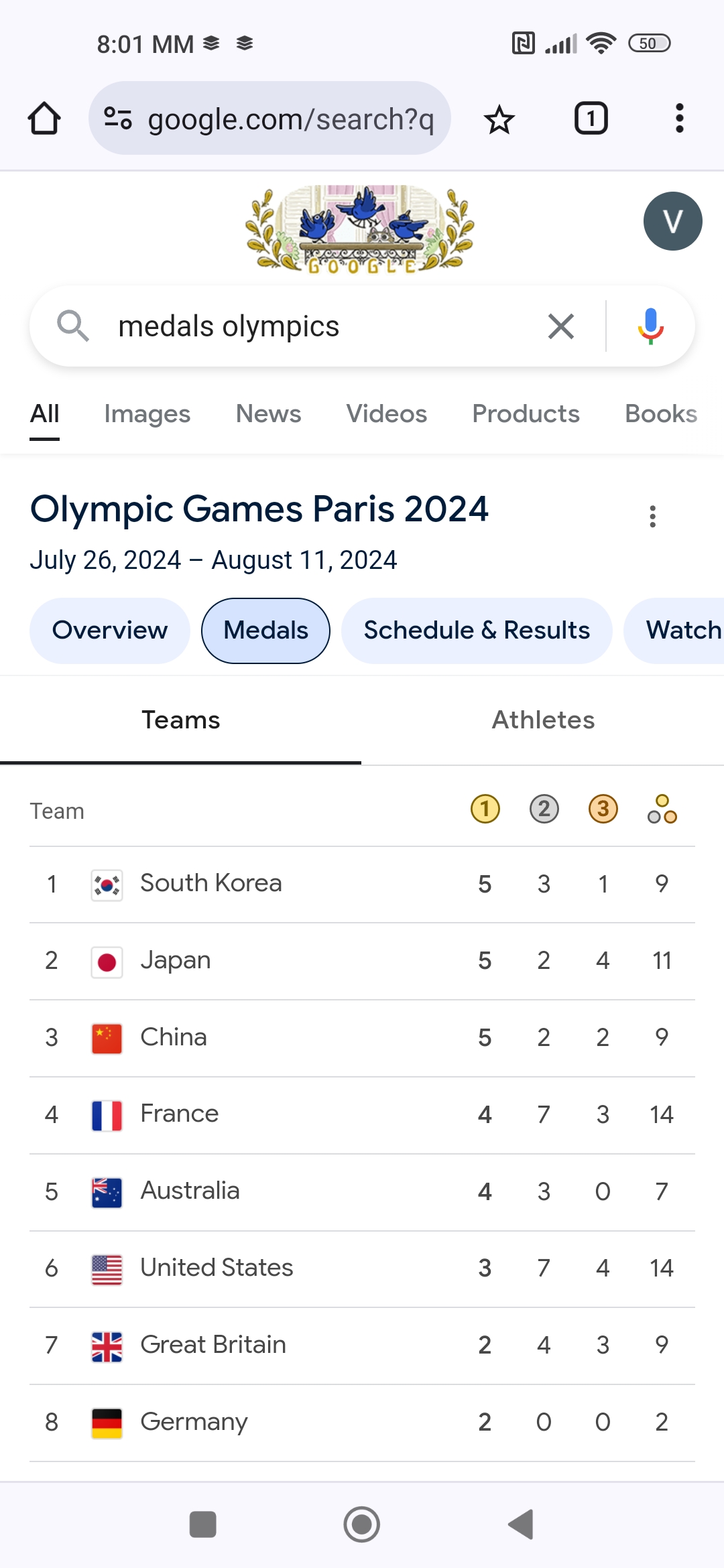The height and width of the screenshot is (1568, 724).
Task: Select the Products results tab
Action: pos(526,414)
